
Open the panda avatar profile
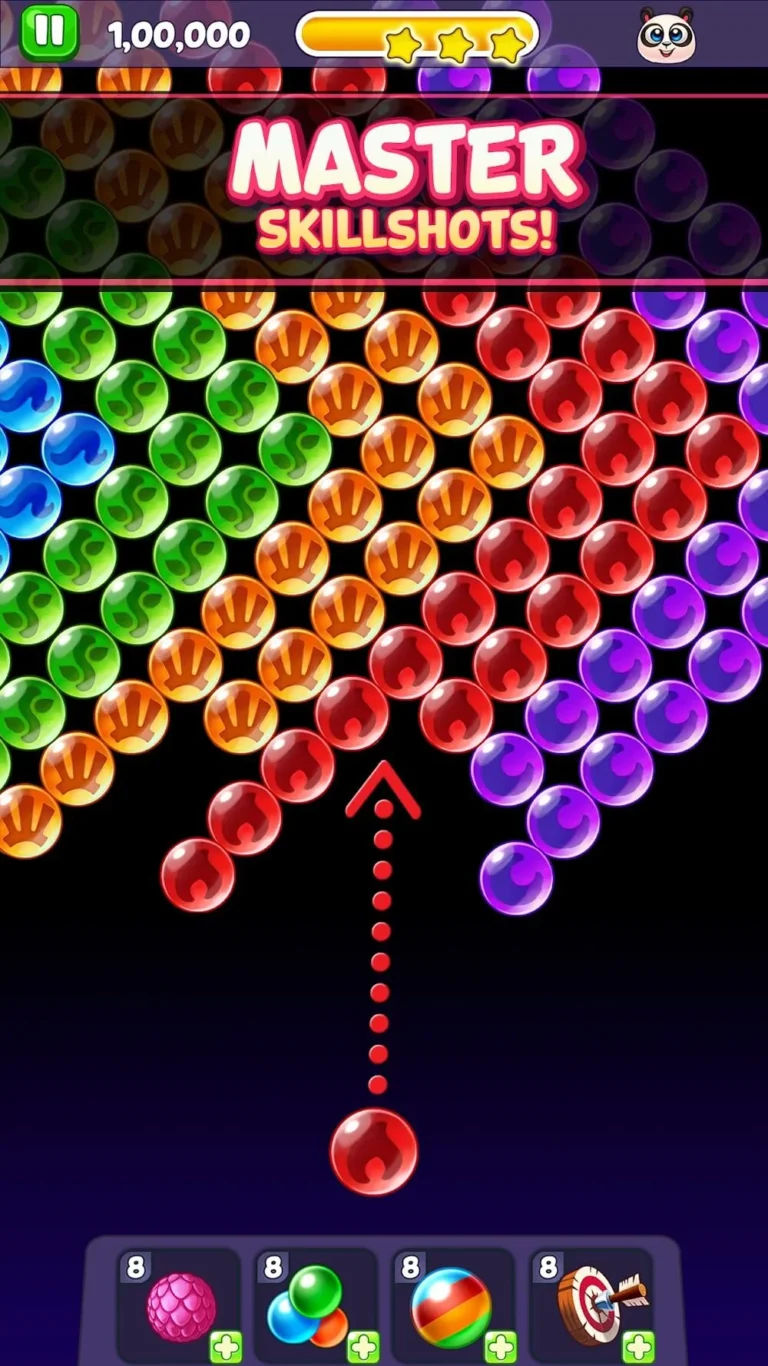point(665,35)
